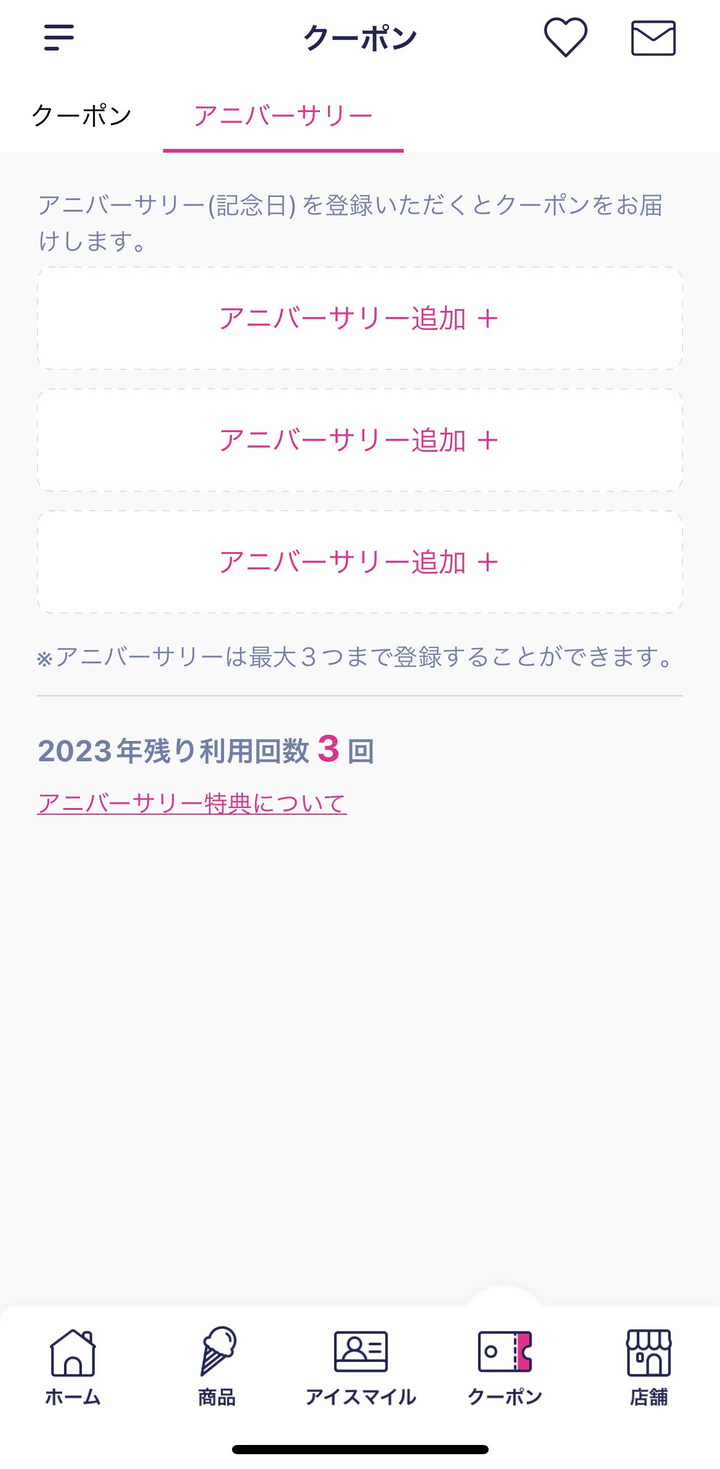The height and width of the screenshot is (1469, 720).
Task: Tap the last アニバーサリー追加 + button
Action: [x=360, y=562]
